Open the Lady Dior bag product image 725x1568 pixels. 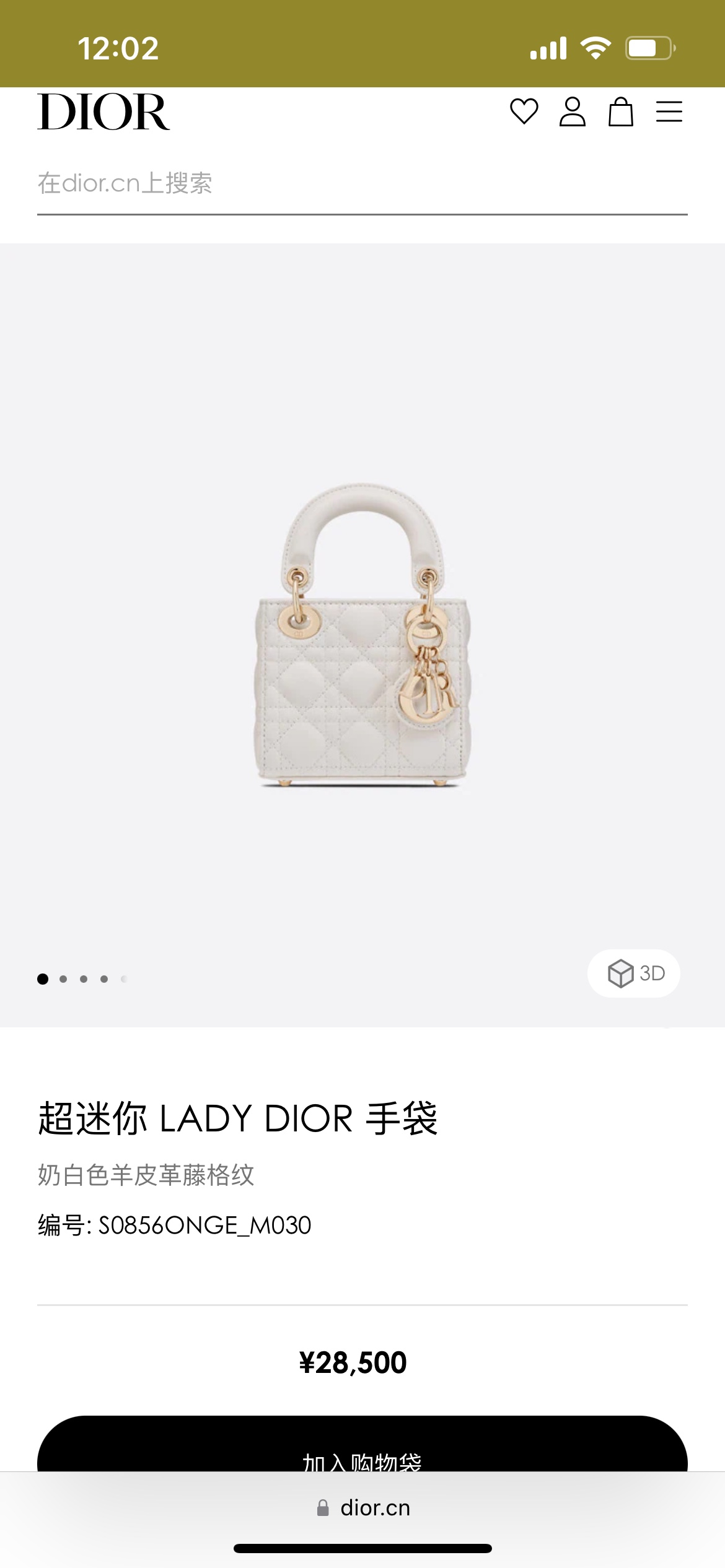coord(362,635)
